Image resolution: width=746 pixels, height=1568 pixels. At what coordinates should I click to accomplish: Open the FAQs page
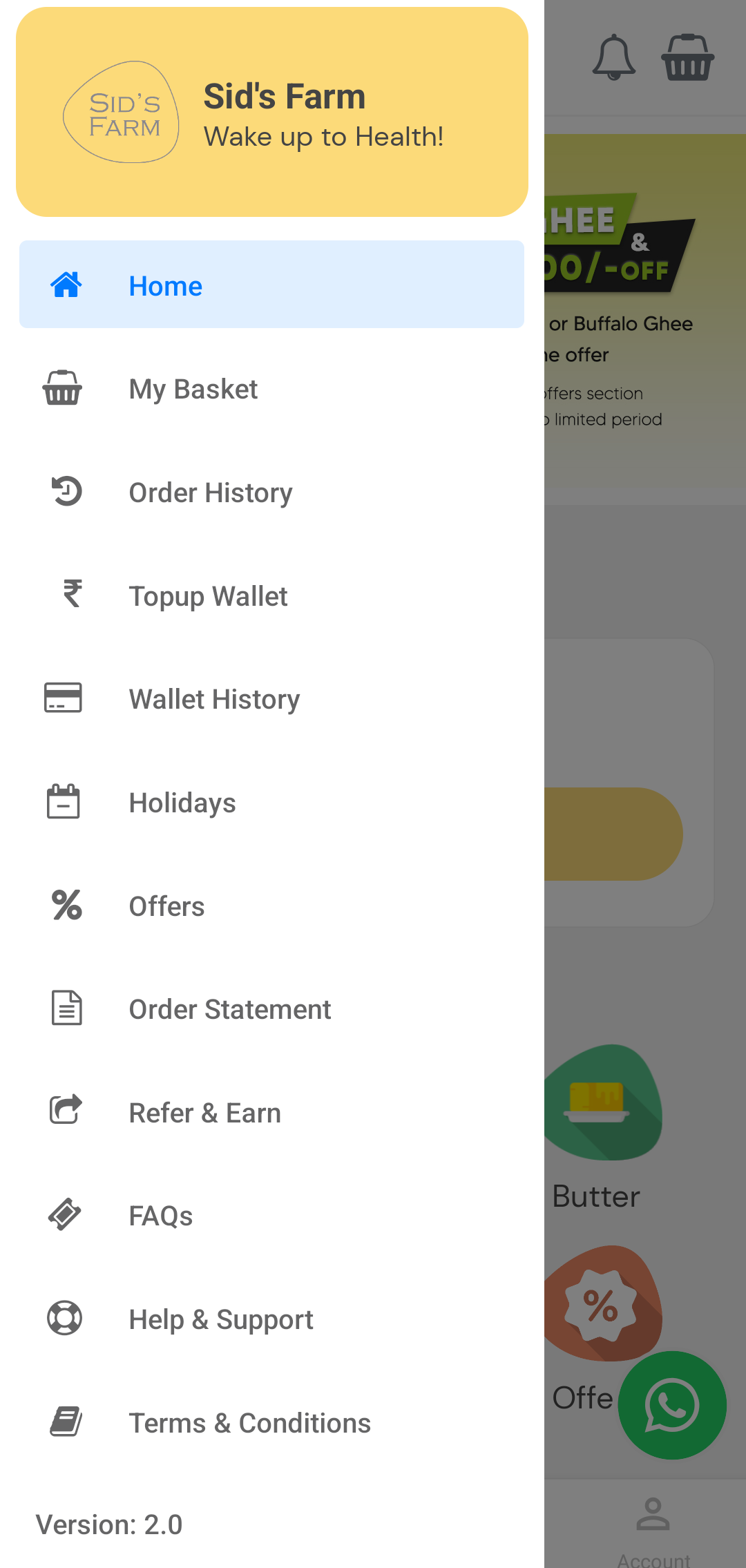[x=160, y=1216]
